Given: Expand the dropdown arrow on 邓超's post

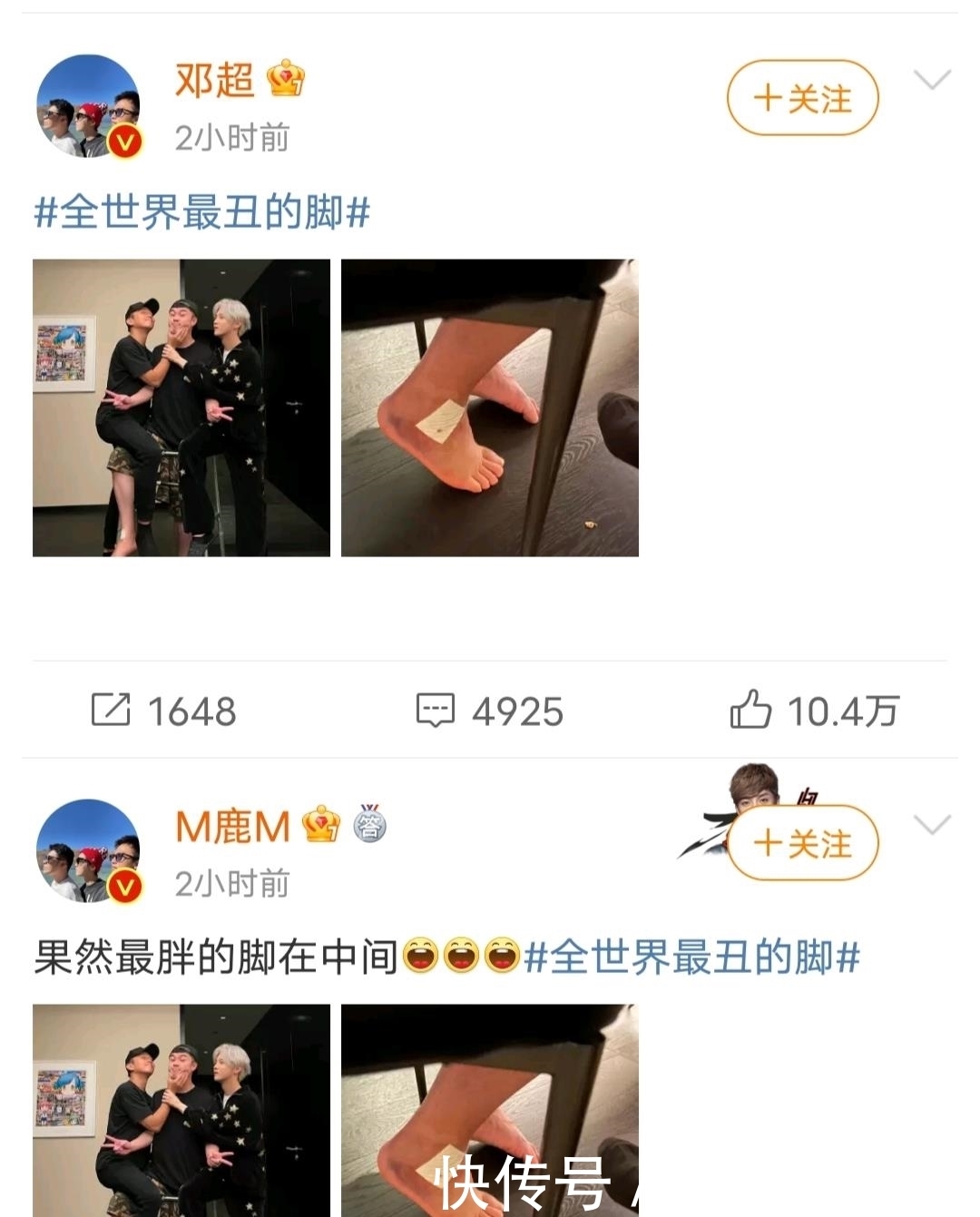Looking at the screenshot, I should tap(932, 80).
